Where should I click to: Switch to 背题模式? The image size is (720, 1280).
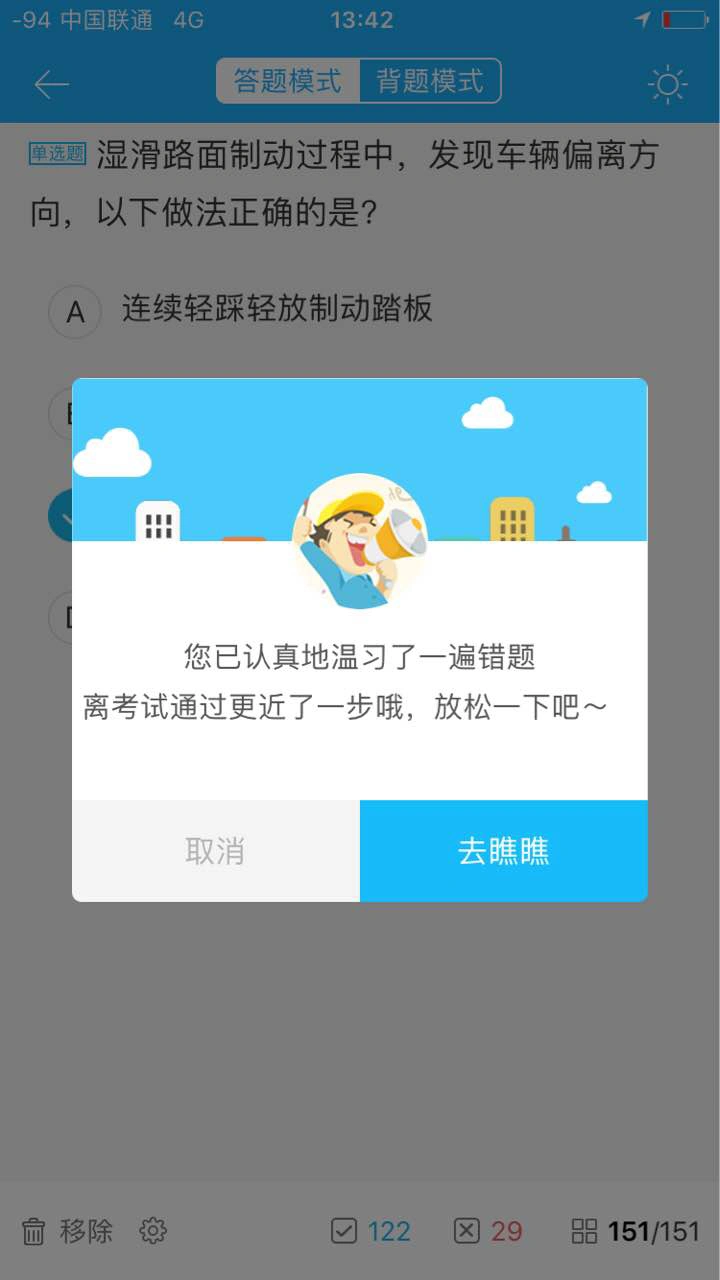point(430,81)
